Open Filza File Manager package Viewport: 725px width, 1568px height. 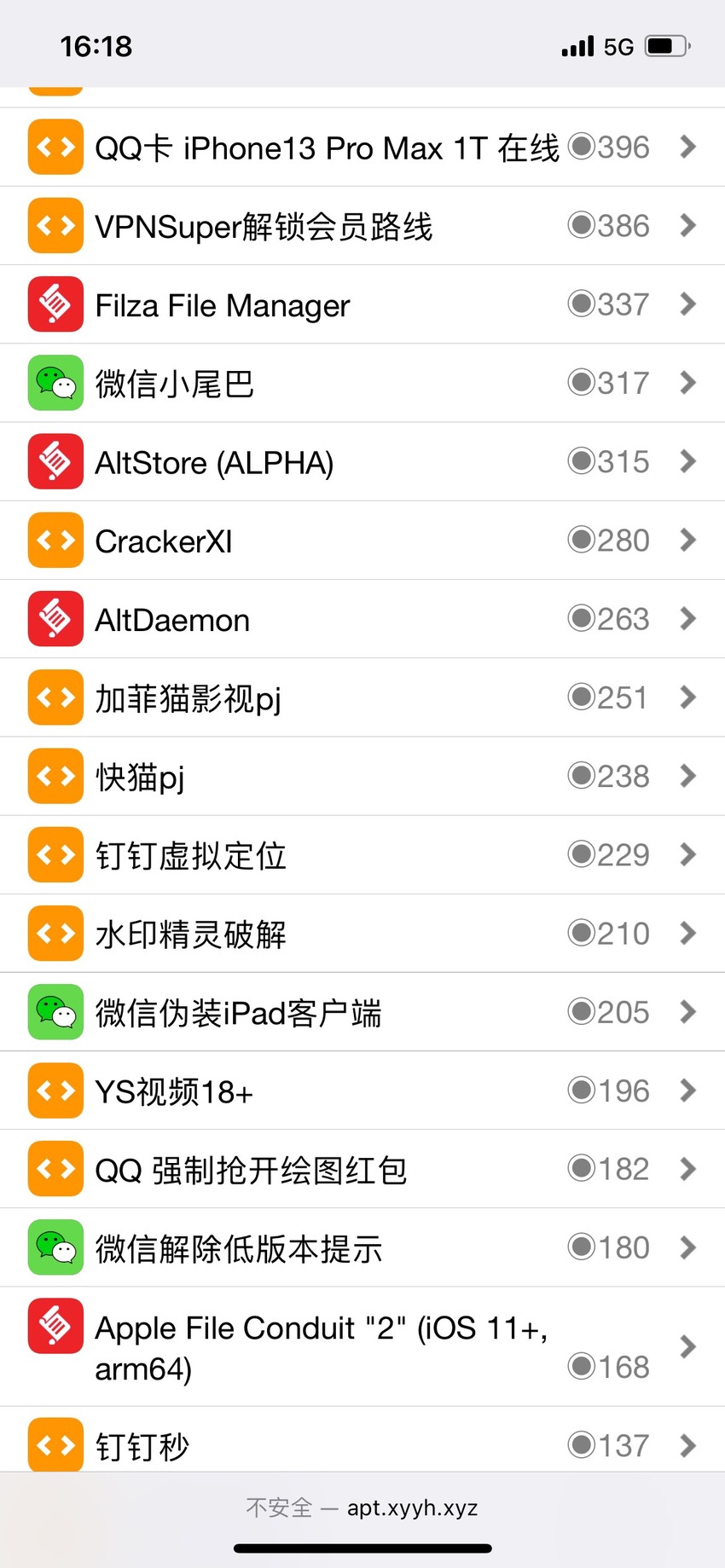pyautogui.click(x=362, y=304)
